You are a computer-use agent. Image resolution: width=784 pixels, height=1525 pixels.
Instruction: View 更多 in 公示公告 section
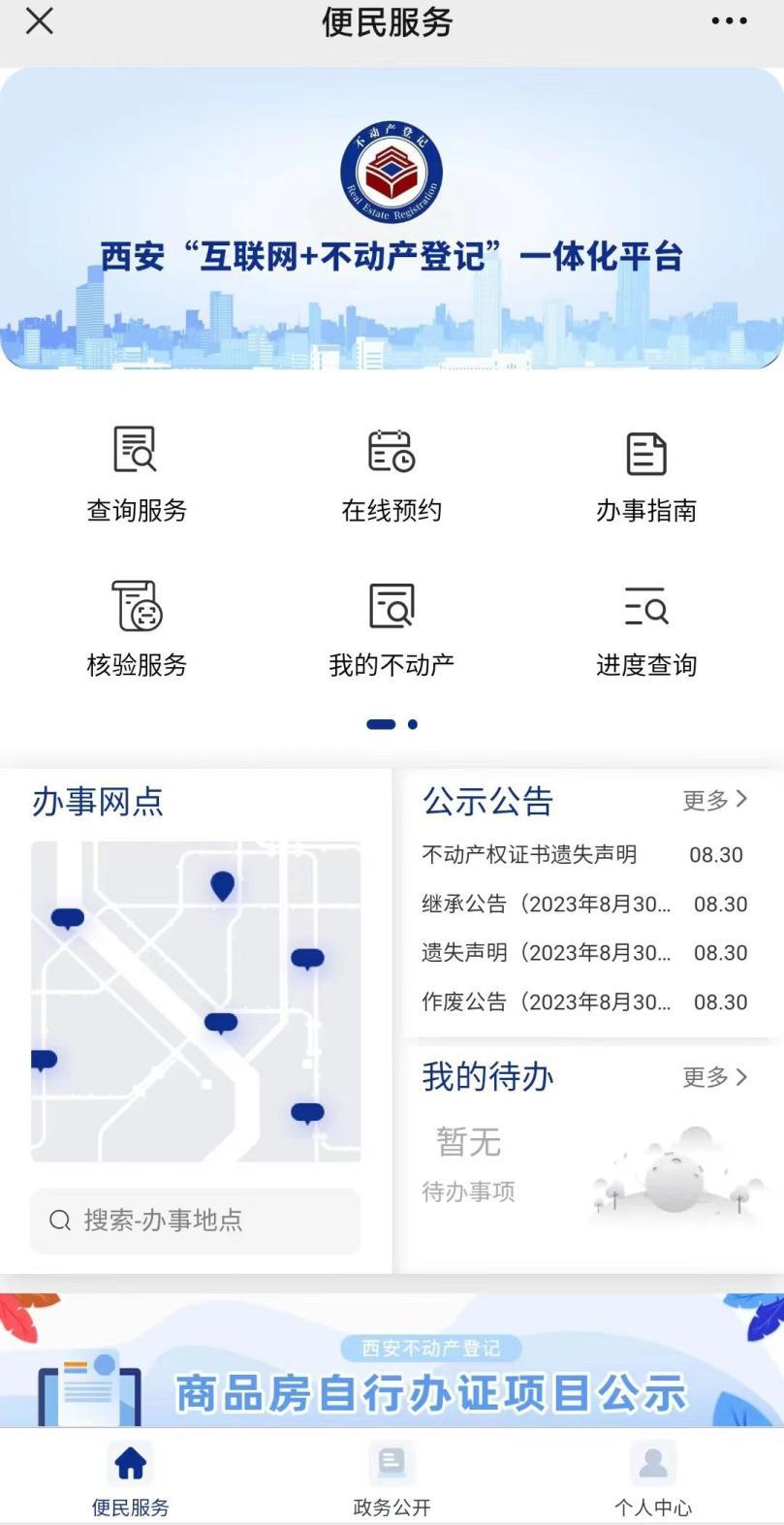coord(715,800)
